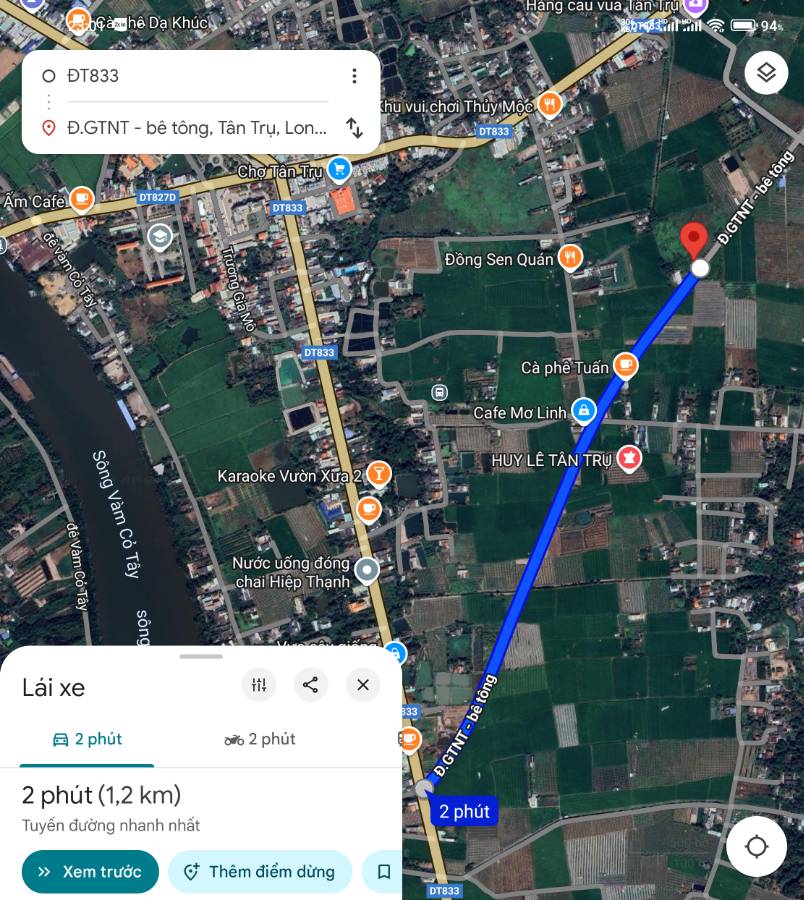Image resolution: width=804 pixels, height=900 pixels.
Task: View Cà phê Tuấn place marker
Action: pyautogui.click(x=625, y=366)
